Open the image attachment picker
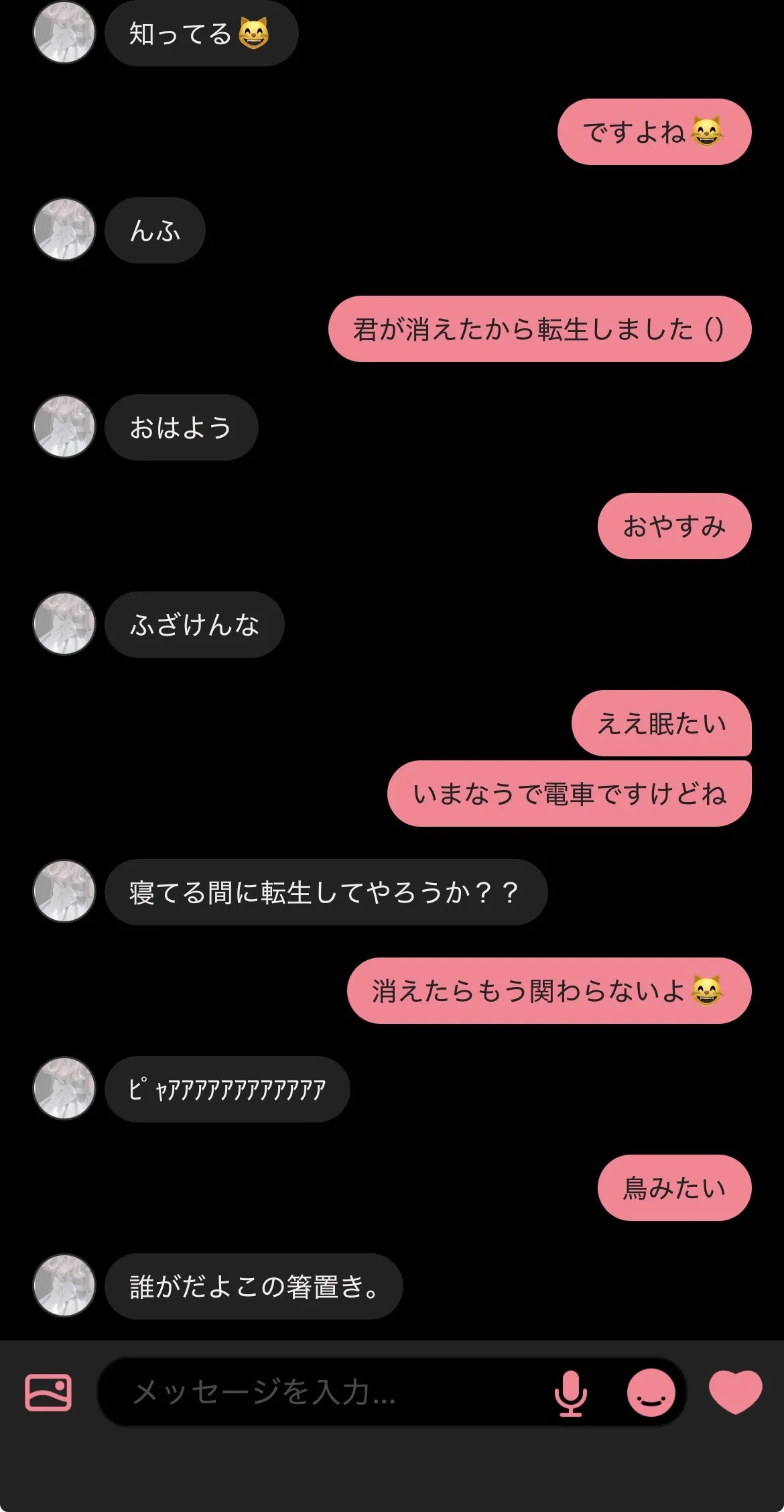This screenshot has width=784, height=1512. pyautogui.click(x=48, y=1393)
